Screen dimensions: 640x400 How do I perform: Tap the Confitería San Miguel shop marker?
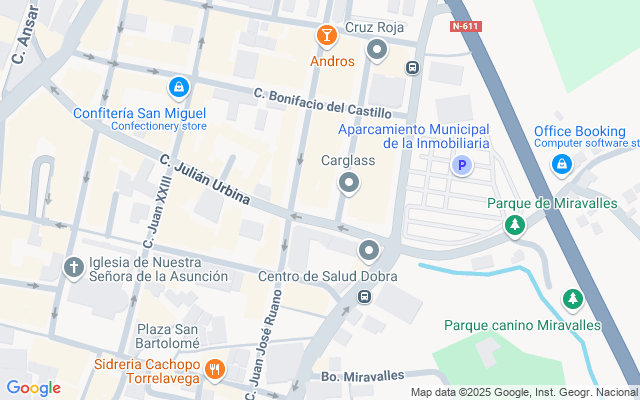[178, 89]
